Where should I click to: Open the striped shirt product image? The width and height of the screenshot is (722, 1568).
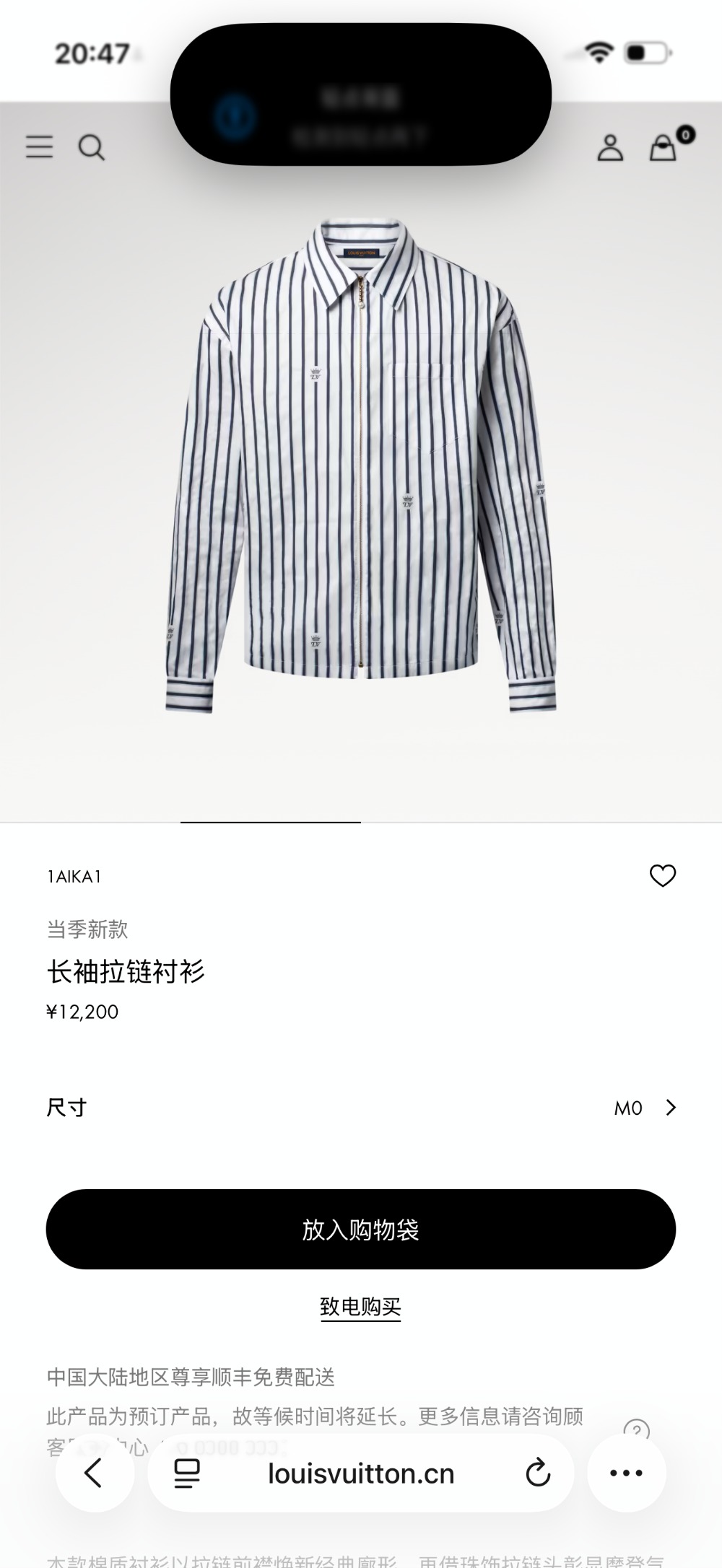tap(361, 462)
